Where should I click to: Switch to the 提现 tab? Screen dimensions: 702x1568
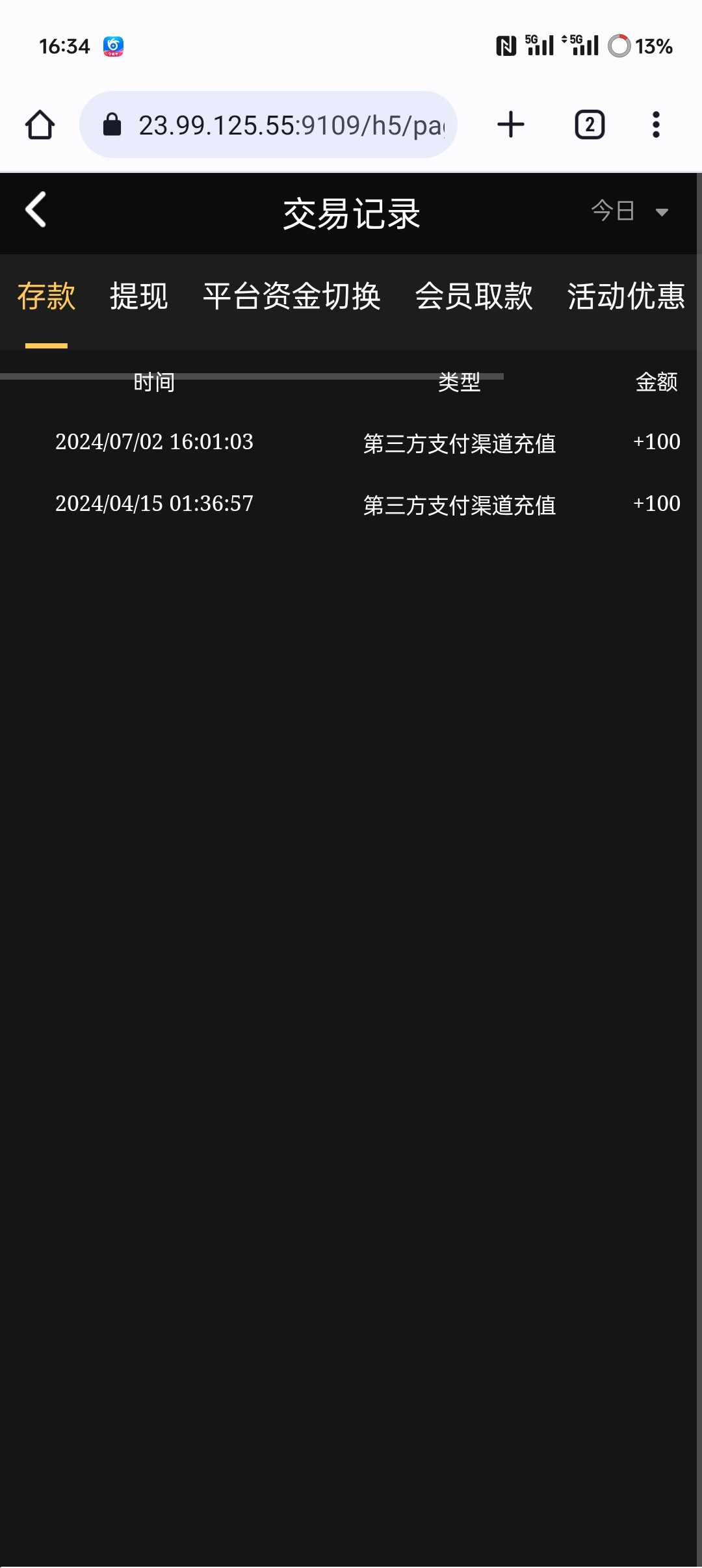point(138,297)
